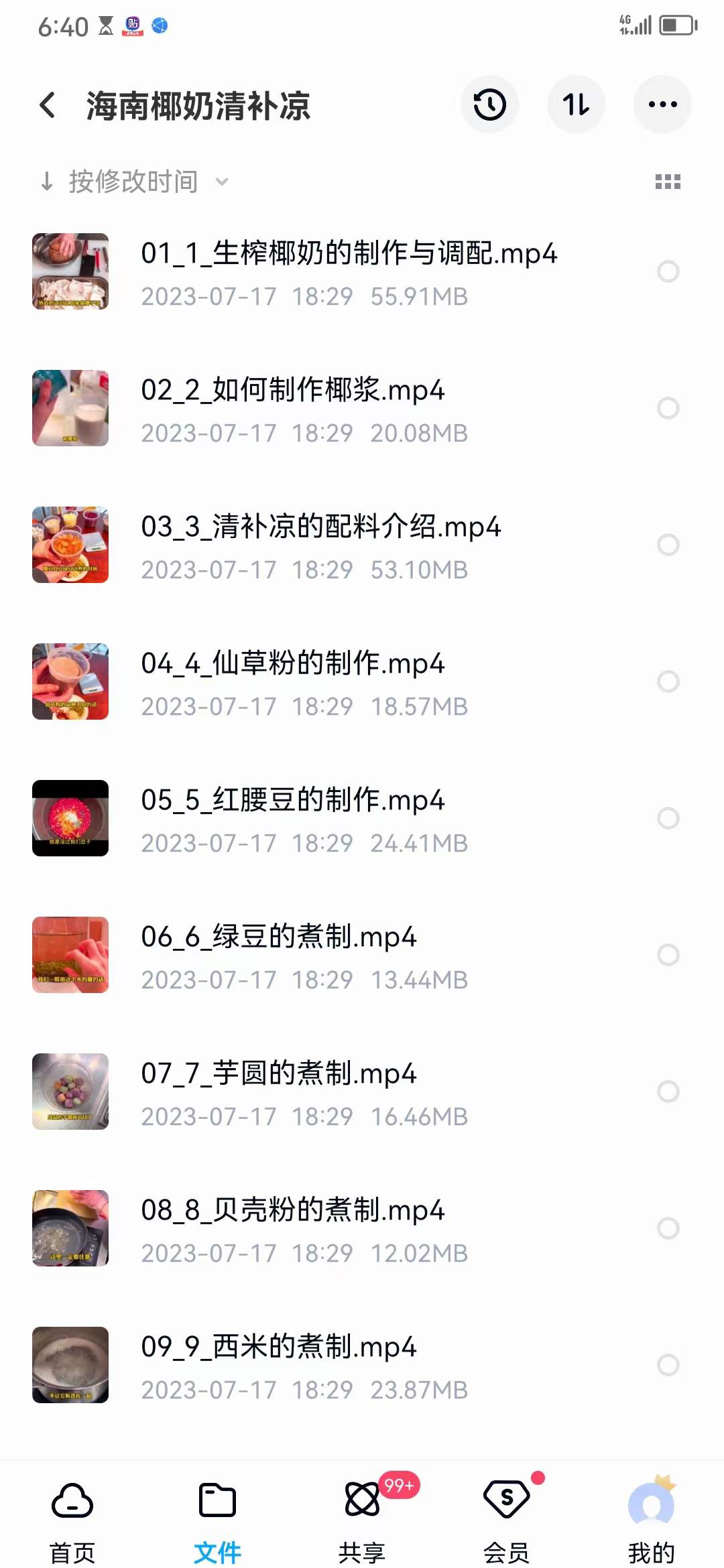Select the 08_8_贝壳粉的煮制.mp4 checkbox

pos(668,1228)
